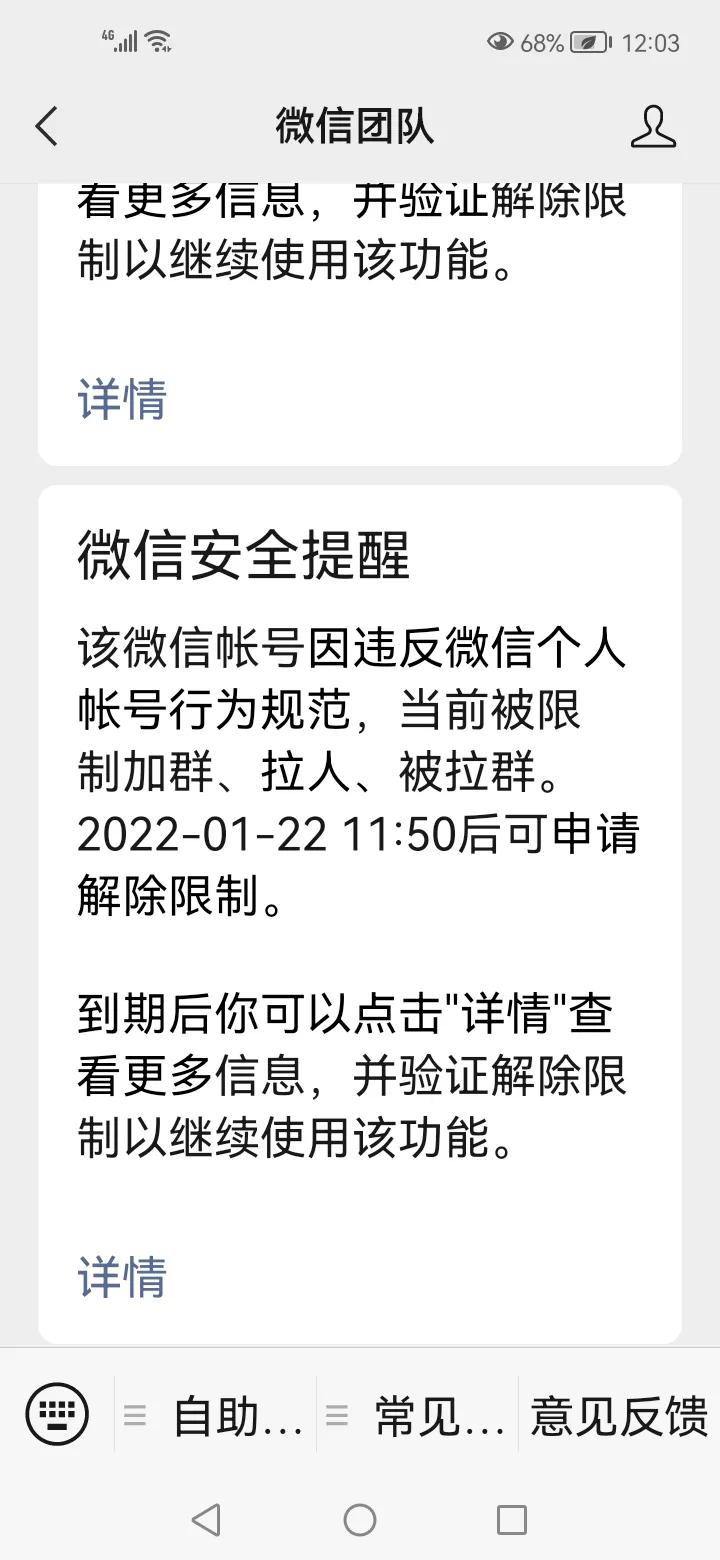Expand the 自助 submenu using its list icon
This screenshot has height=1560, width=720.
135,1413
